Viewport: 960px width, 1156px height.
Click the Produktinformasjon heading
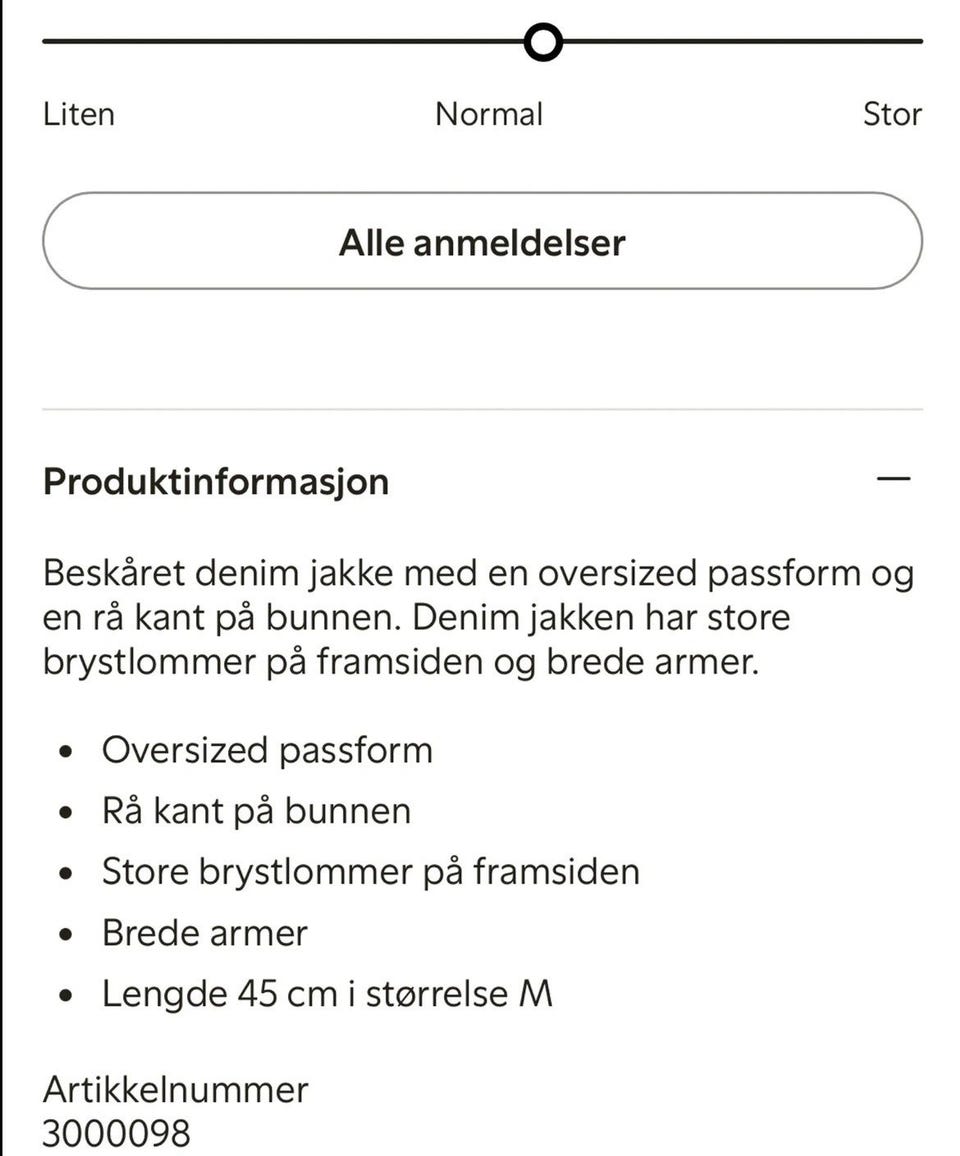214,481
